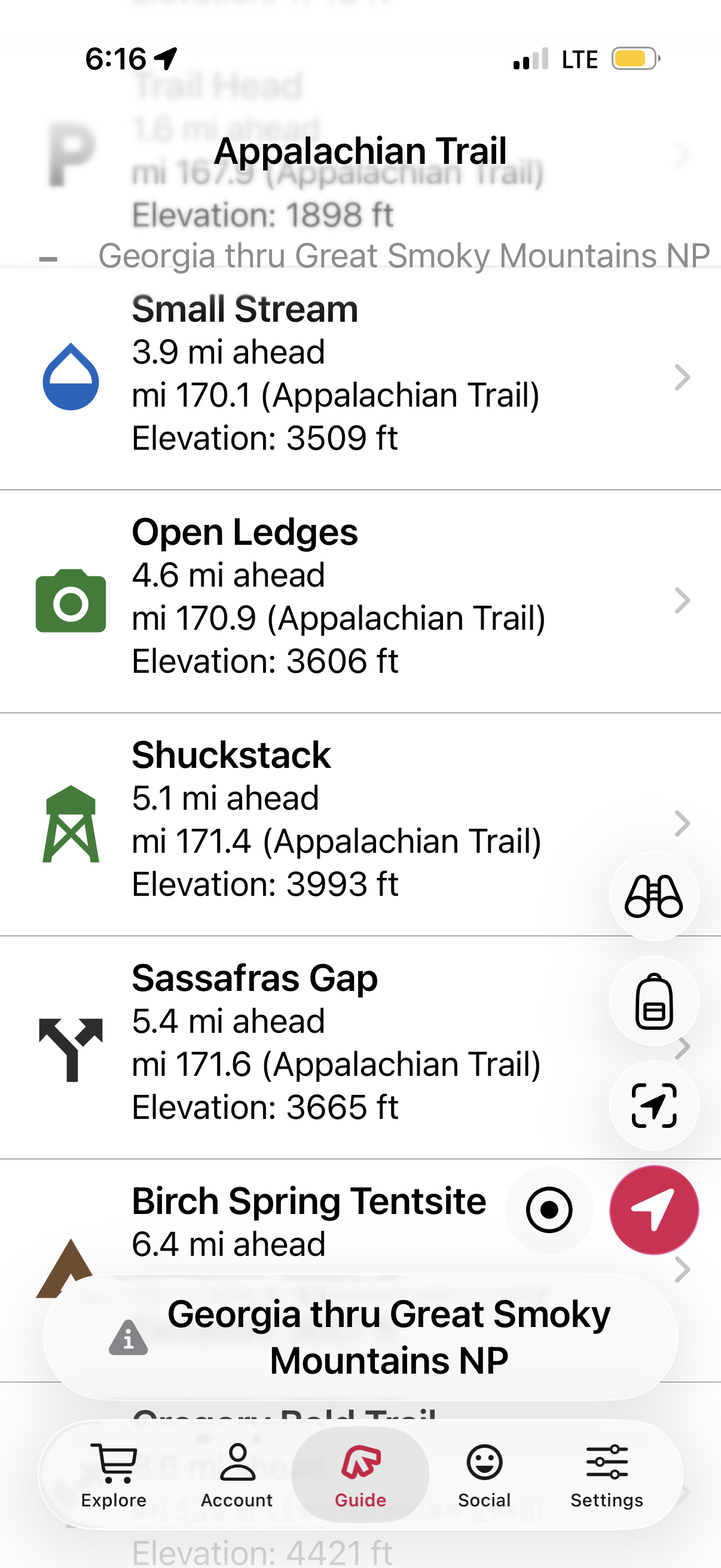Tap the backpack button
This screenshot has width=721, height=1568.
tap(653, 1000)
